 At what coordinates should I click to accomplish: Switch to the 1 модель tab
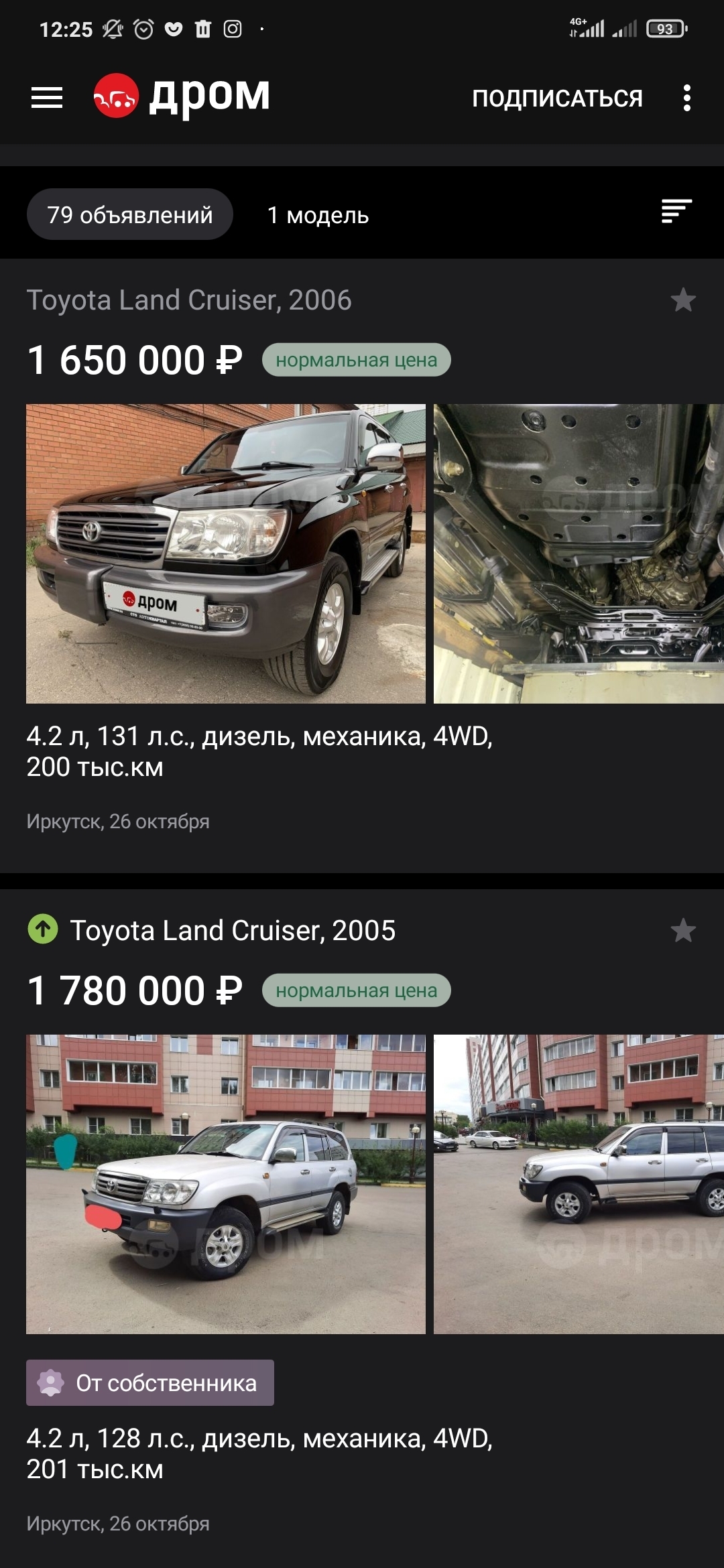pos(318,215)
